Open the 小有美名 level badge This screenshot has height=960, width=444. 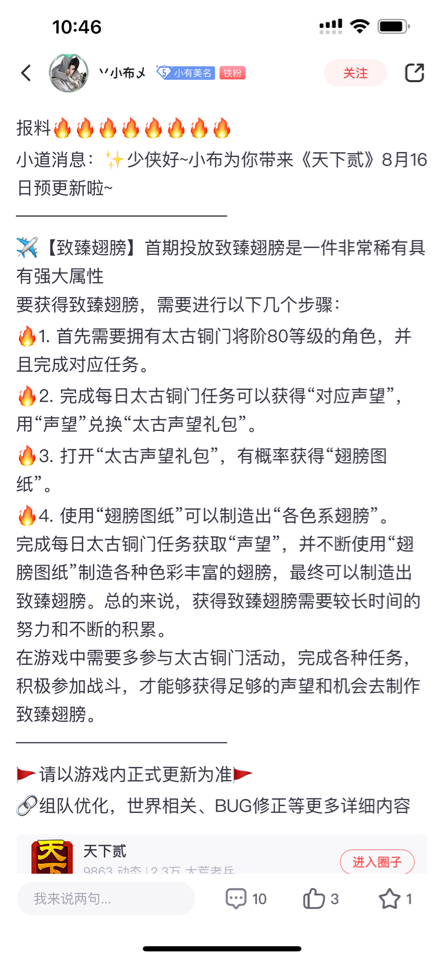pyautogui.click(x=186, y=73)
